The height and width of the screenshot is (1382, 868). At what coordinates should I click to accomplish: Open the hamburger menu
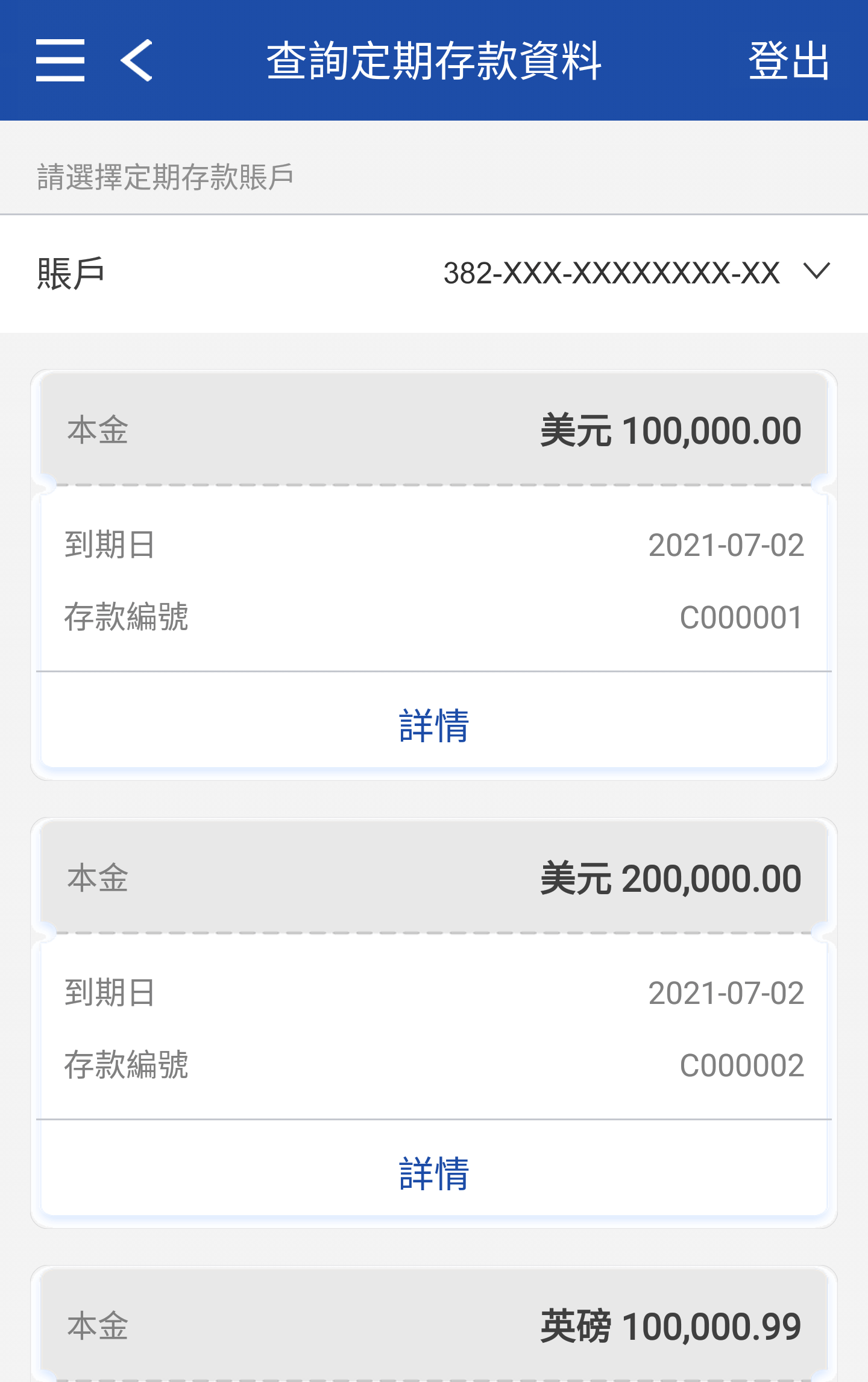point(60,60)
